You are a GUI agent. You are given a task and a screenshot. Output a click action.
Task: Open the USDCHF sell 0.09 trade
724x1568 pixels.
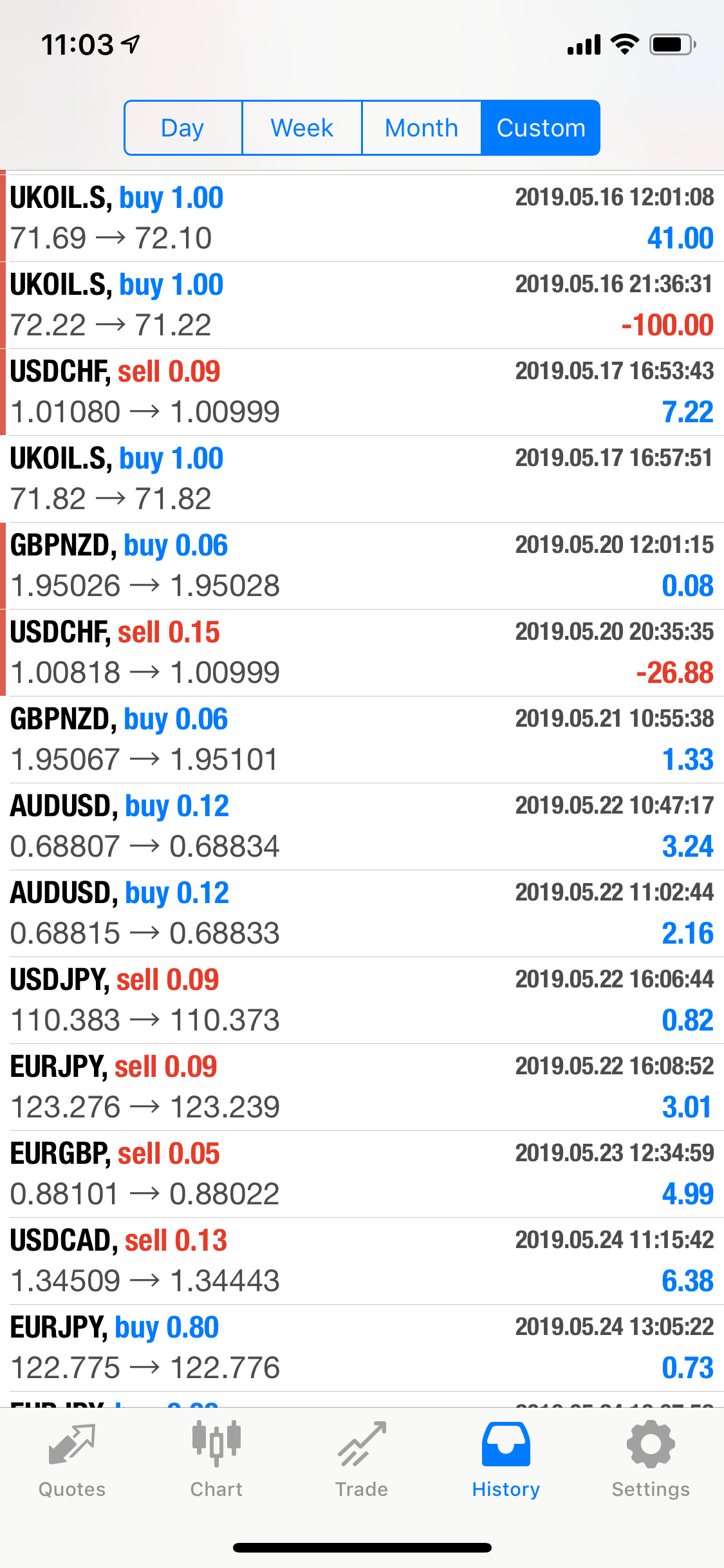tap(362, 392)
